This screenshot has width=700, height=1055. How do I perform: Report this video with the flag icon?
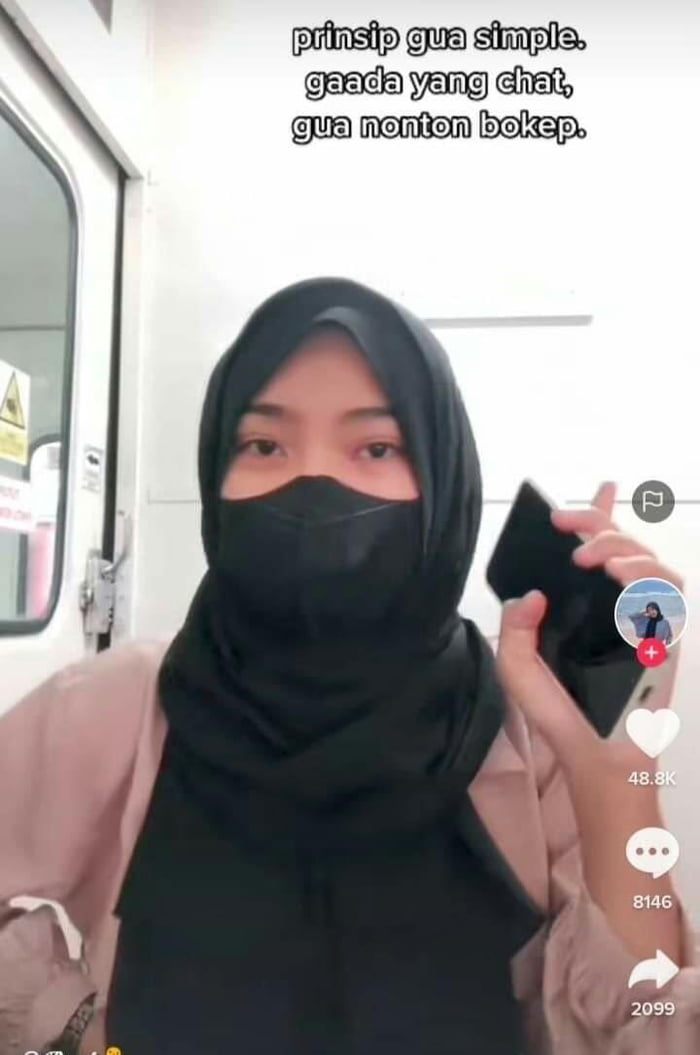click(652, 501)
